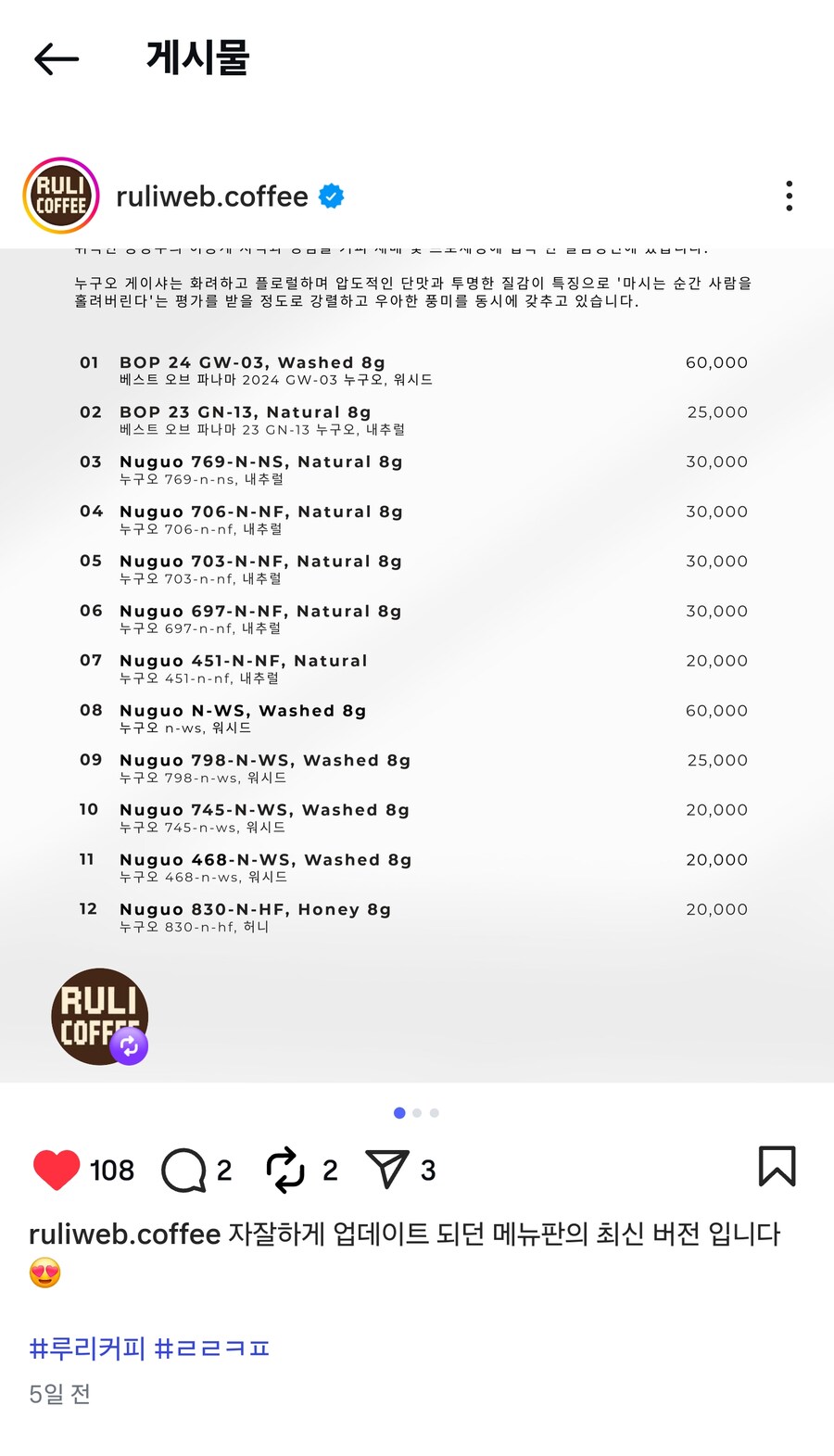Bookmark this post
Viewport: 834px width, 1456px height.
pos(777,1166)
